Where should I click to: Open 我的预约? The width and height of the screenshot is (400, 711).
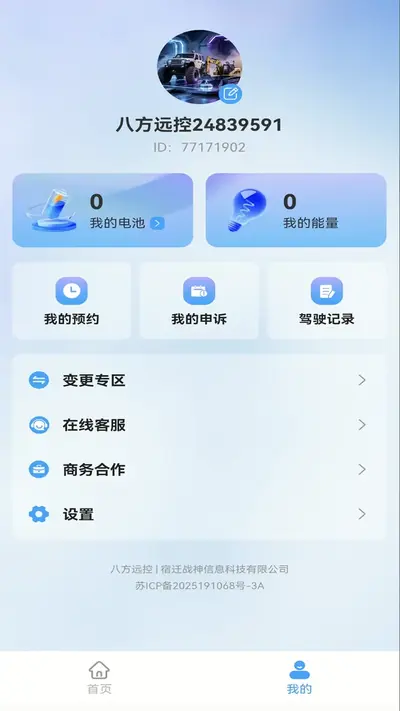pos(72,301)
